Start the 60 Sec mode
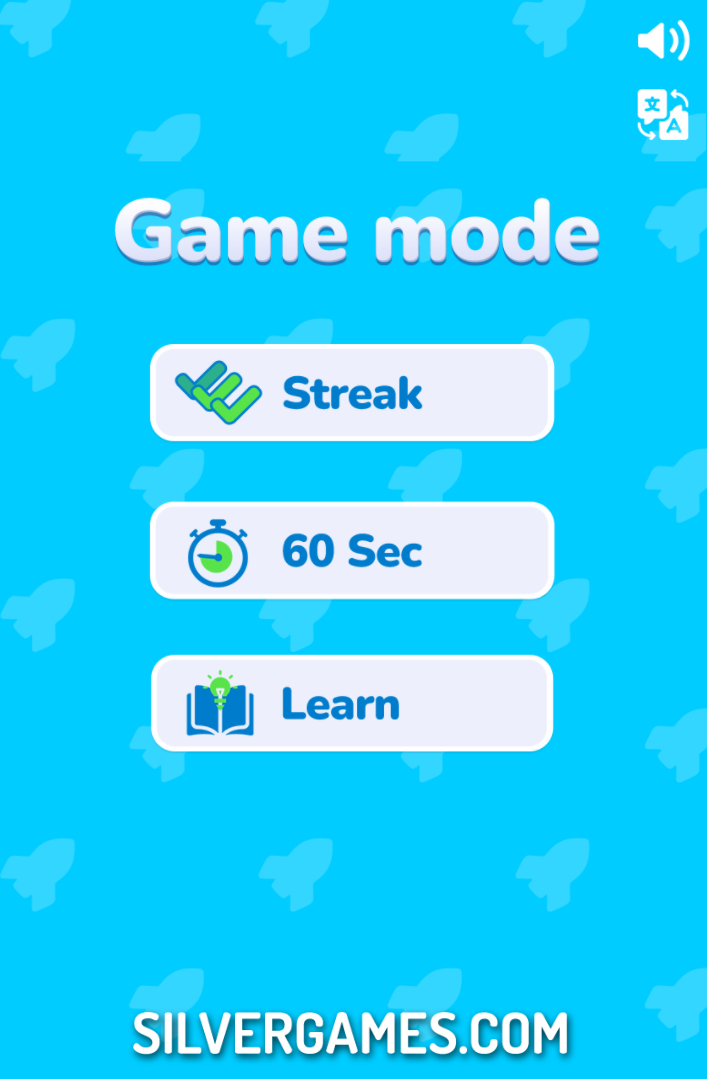 click(352, 551)
